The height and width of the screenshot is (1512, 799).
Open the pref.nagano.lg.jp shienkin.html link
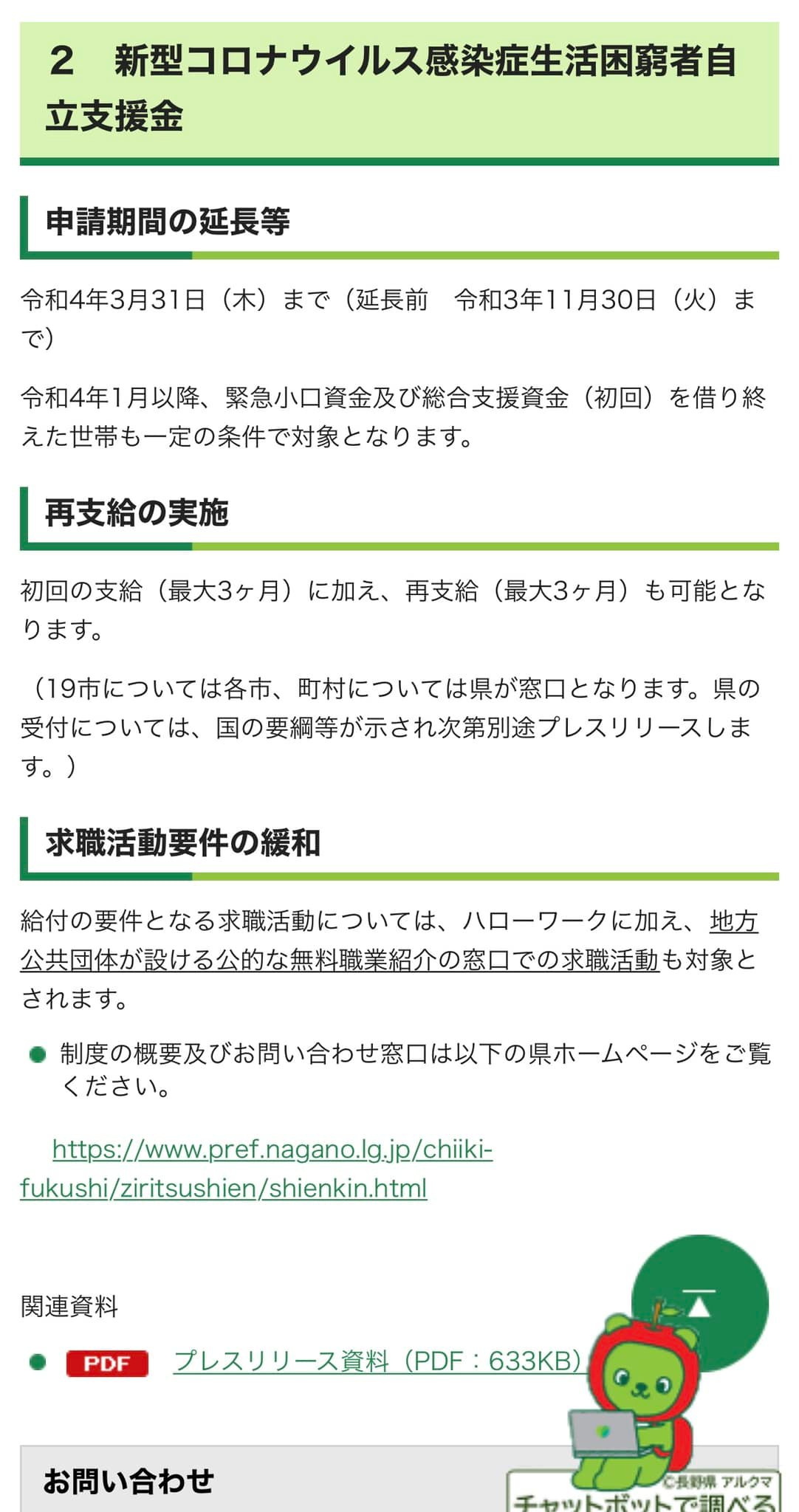point(256,1169)
